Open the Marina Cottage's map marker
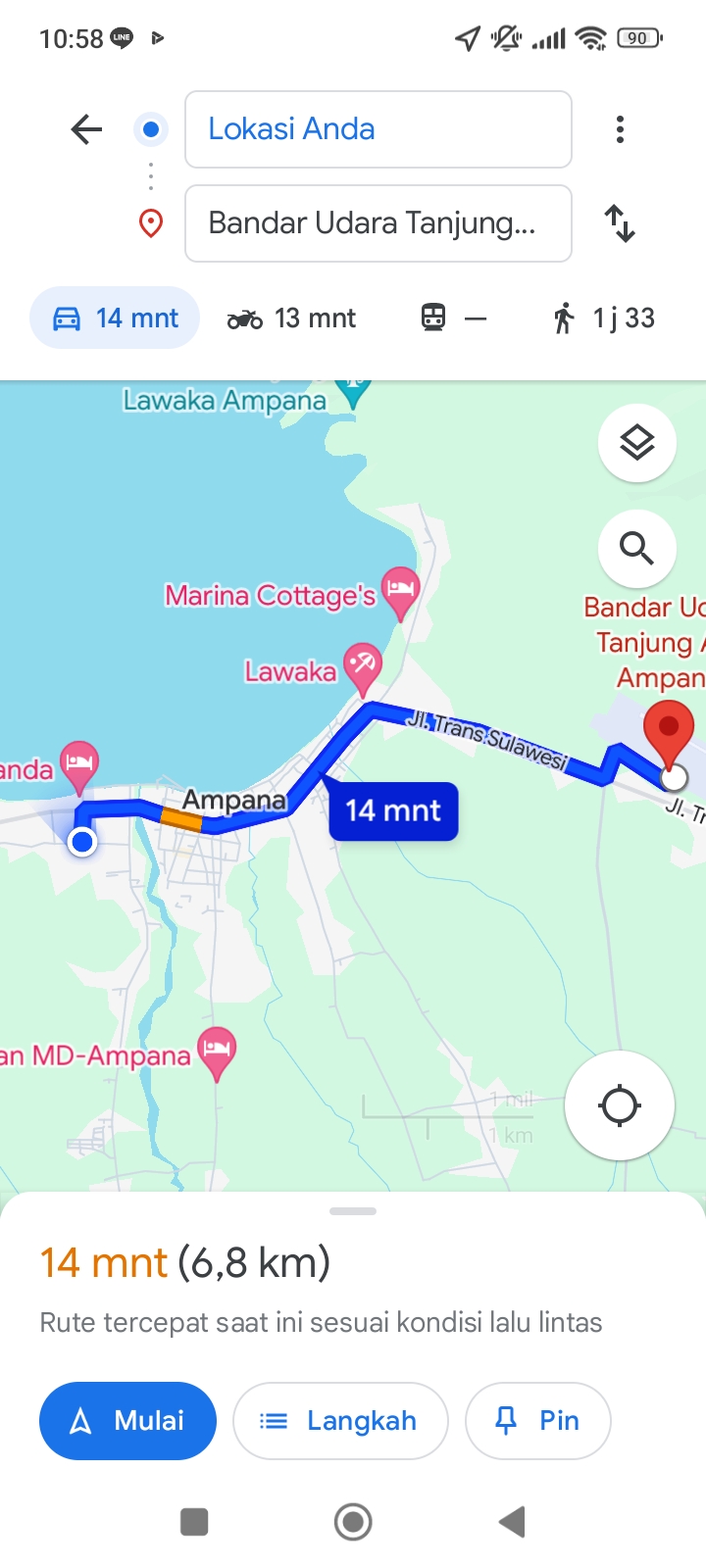Screen dimensions: 706x1568 click(x=400, y=592)
